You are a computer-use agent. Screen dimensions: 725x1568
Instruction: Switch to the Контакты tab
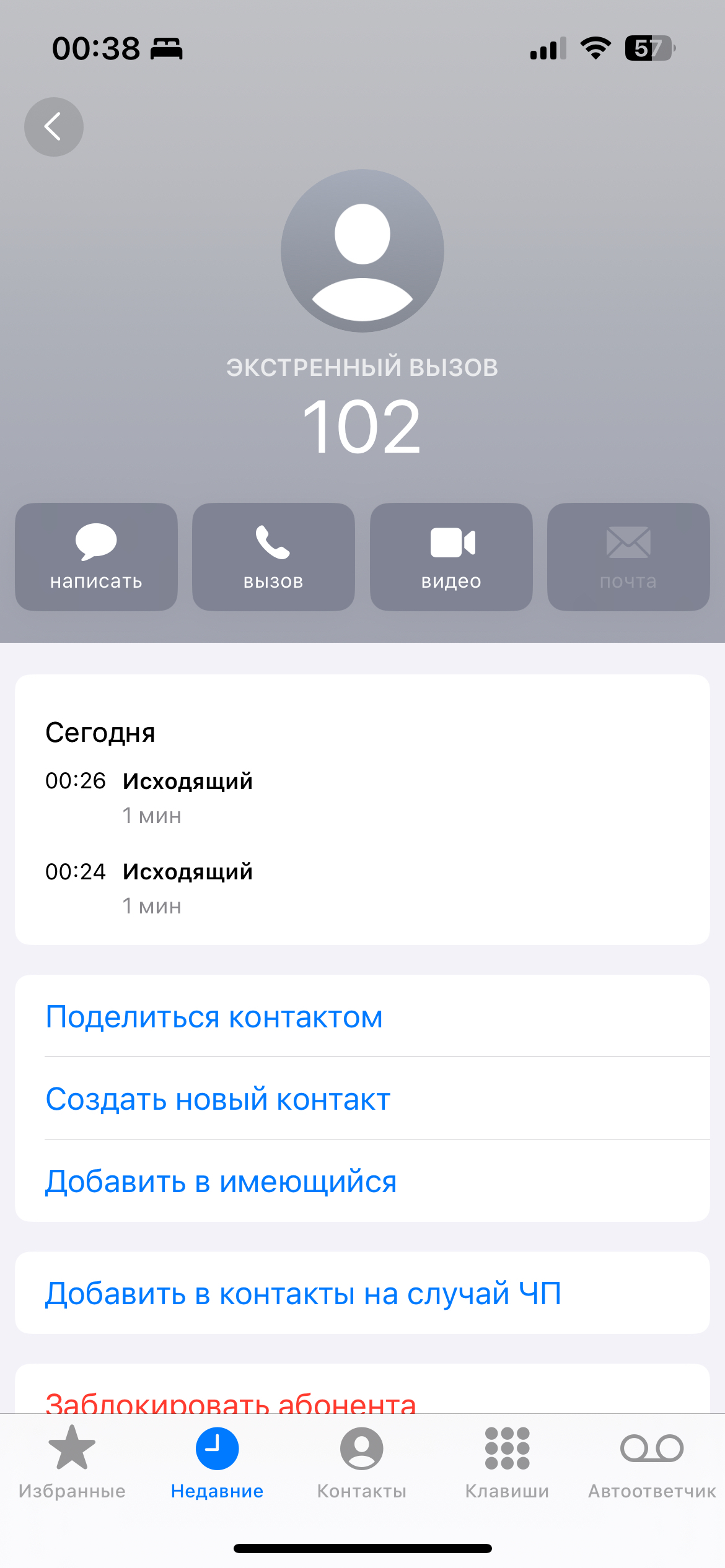pyautogui.click(x=362, y=1461)
